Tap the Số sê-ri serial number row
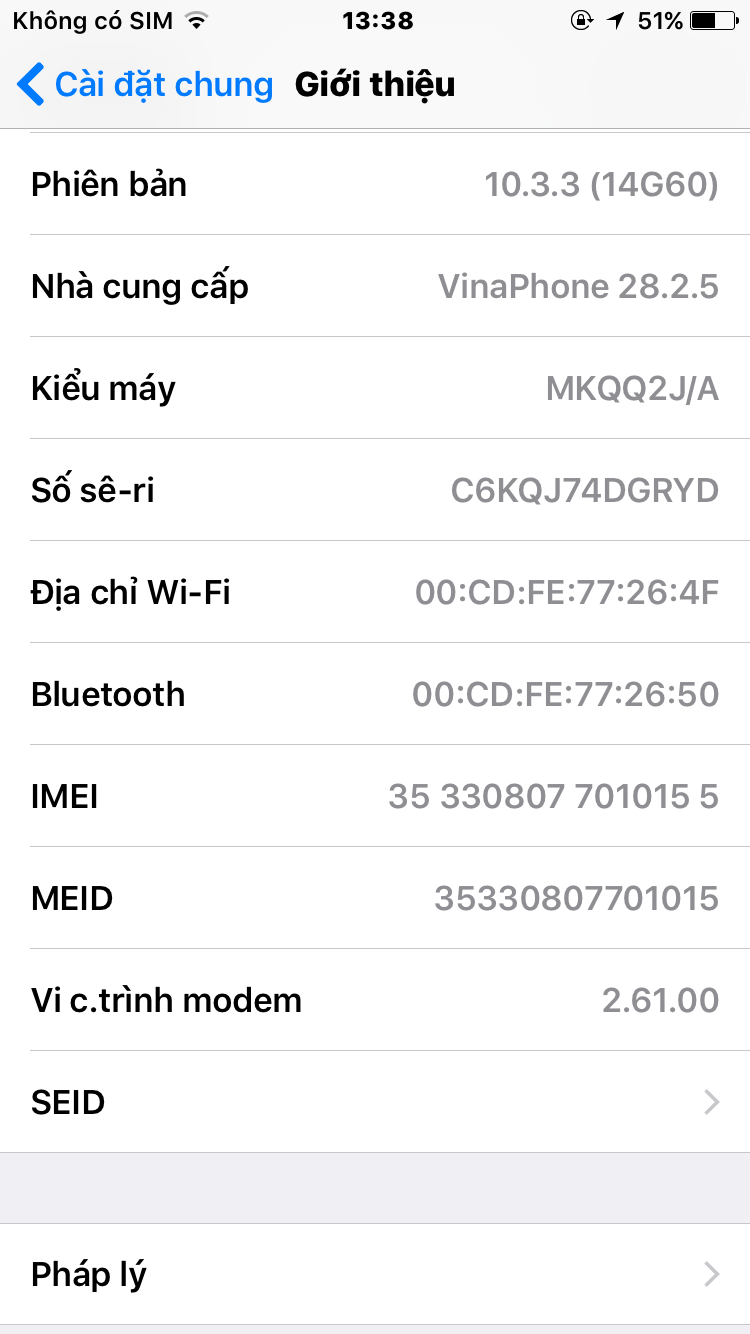The height and width of the screenshot is (1334, 750). [x=375, y=489]
